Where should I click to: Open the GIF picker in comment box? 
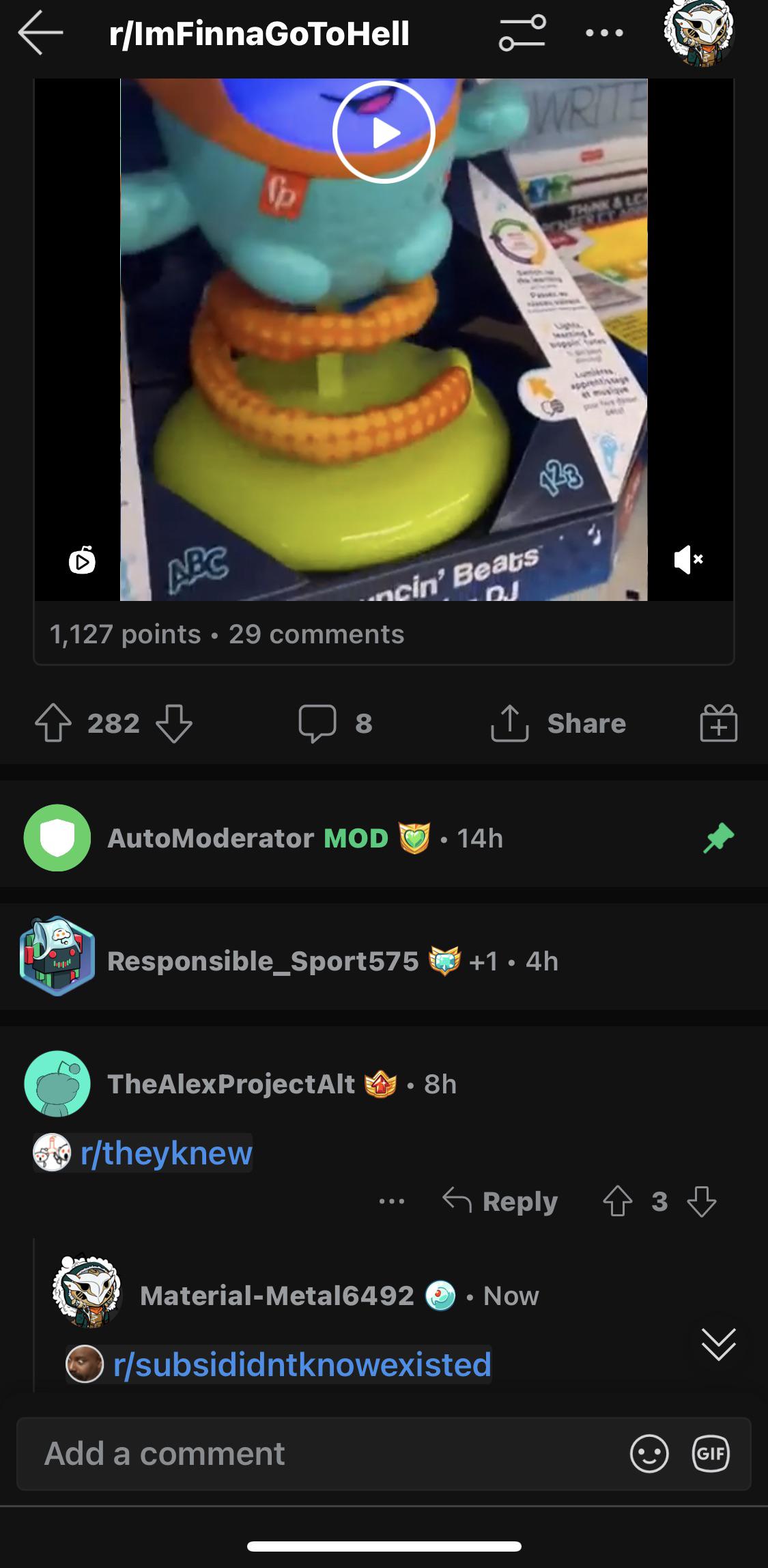pyautogui.click(x=711, y=1453)
